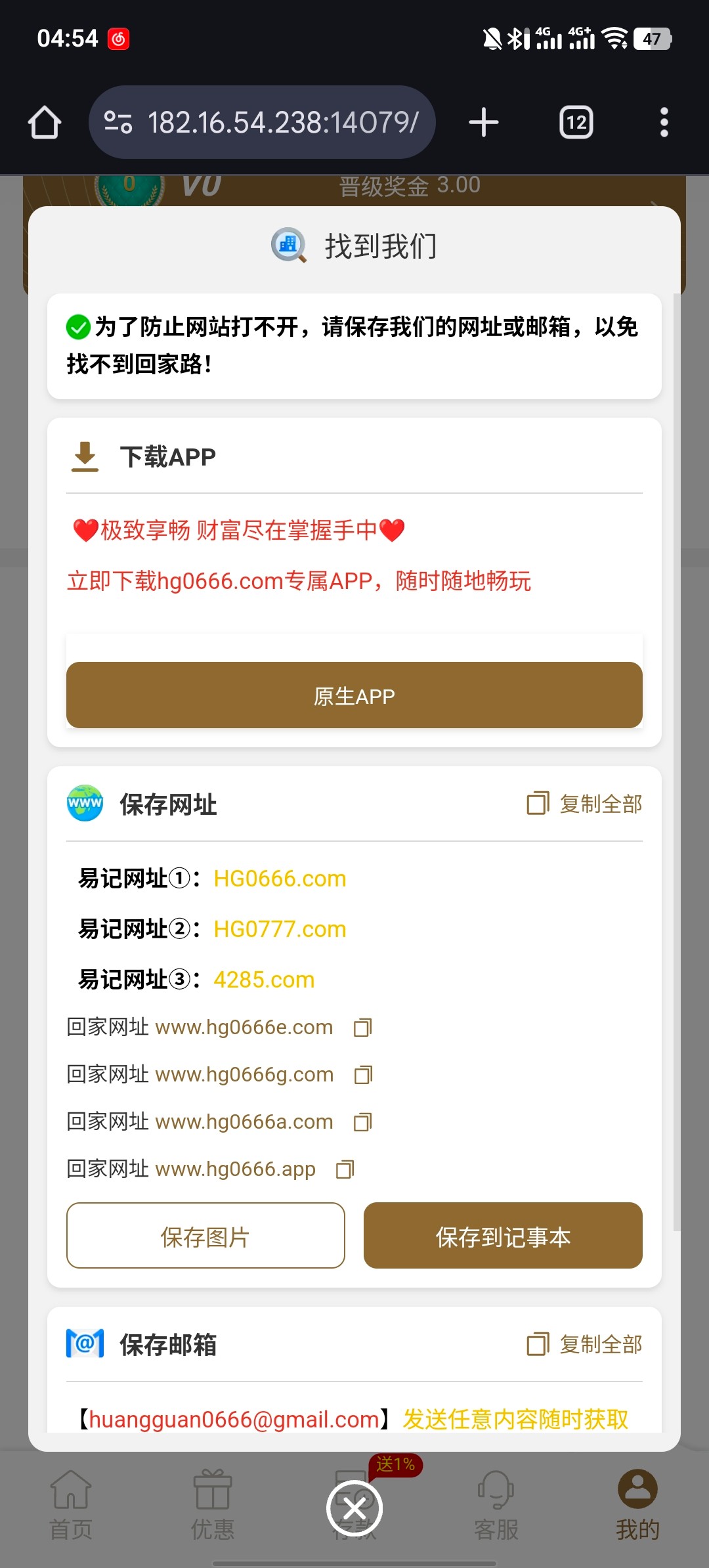Tap the 保存图片 button
The image size is (709, 1568).
(x=205, y=1236)
